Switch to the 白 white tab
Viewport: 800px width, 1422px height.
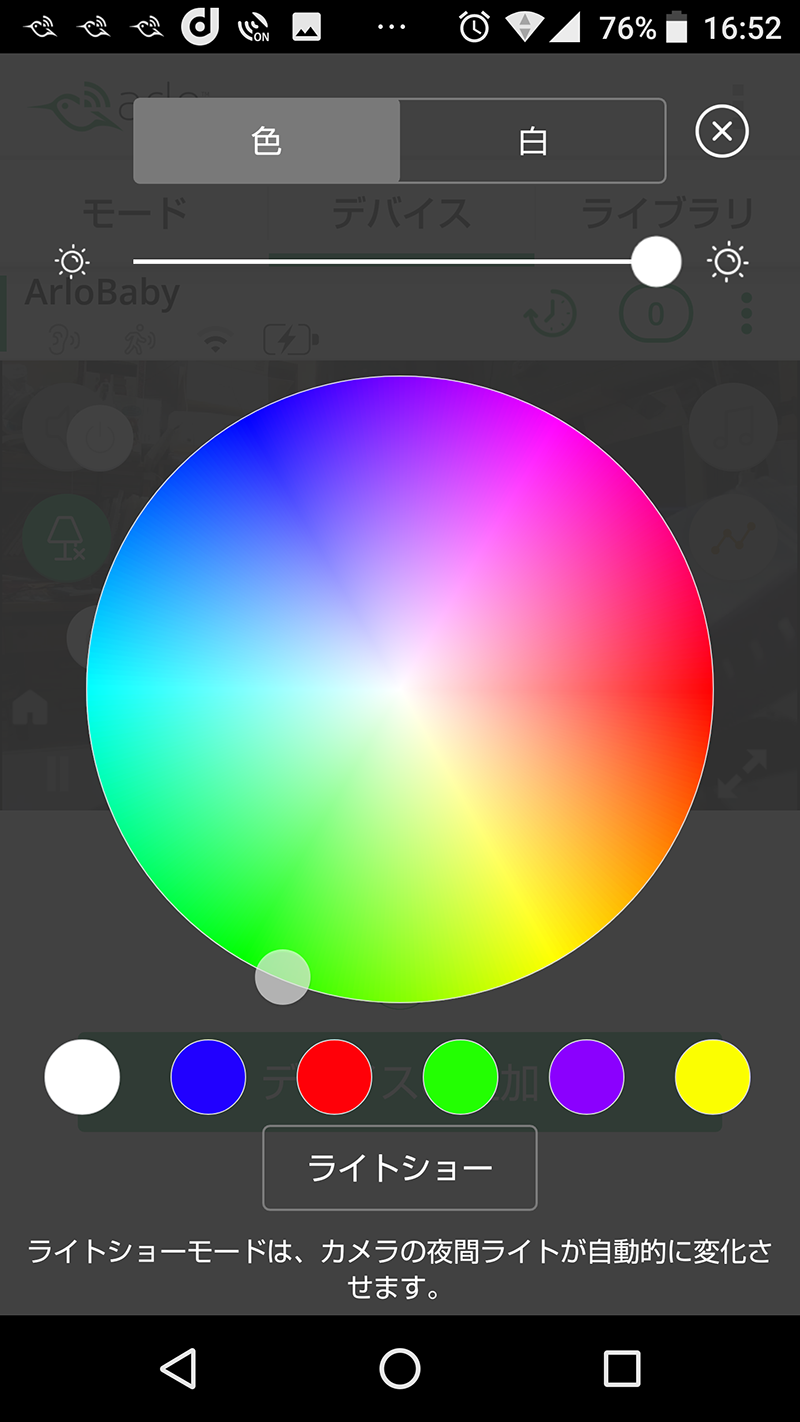532,141
